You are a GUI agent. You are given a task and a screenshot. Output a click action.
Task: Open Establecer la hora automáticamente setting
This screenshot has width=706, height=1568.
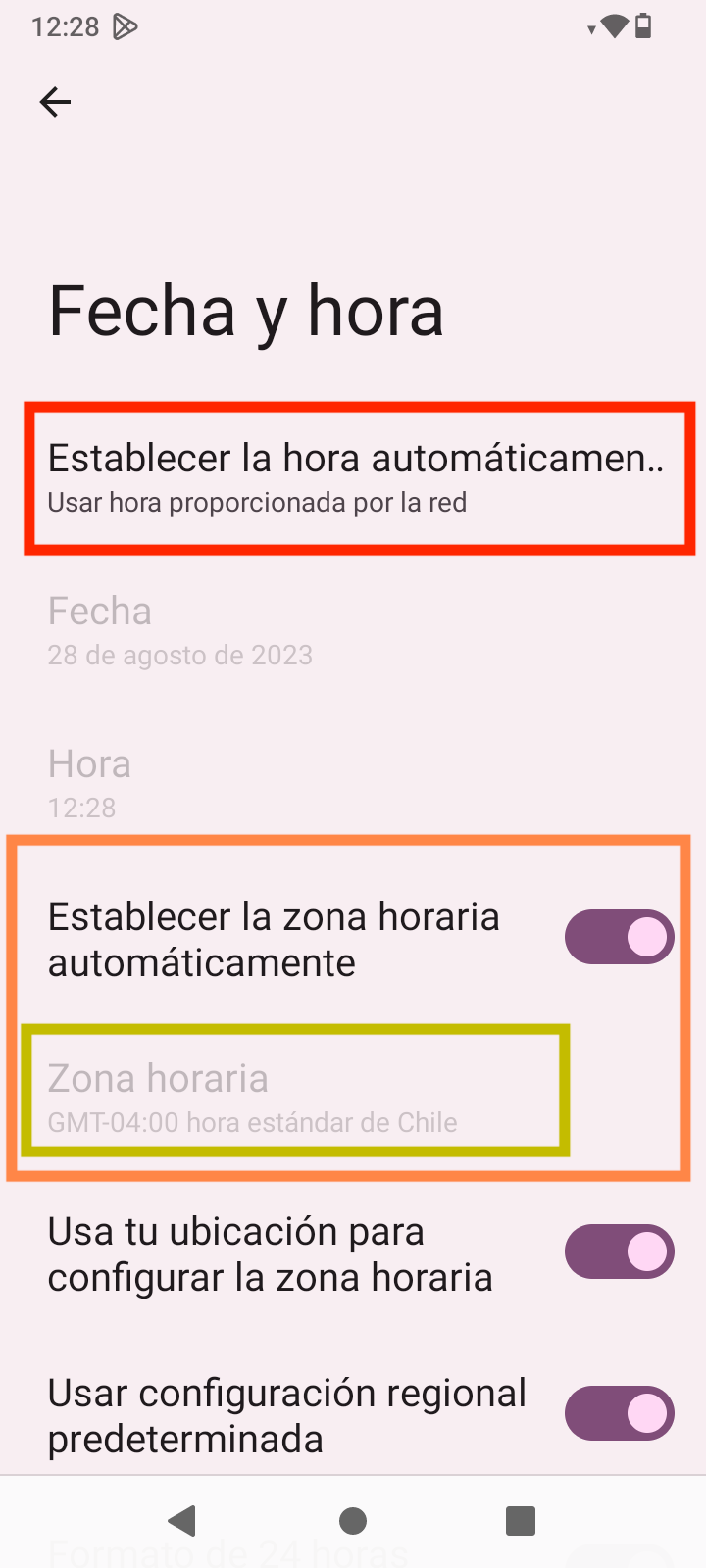pyautogui.click(x=355, y=478)
